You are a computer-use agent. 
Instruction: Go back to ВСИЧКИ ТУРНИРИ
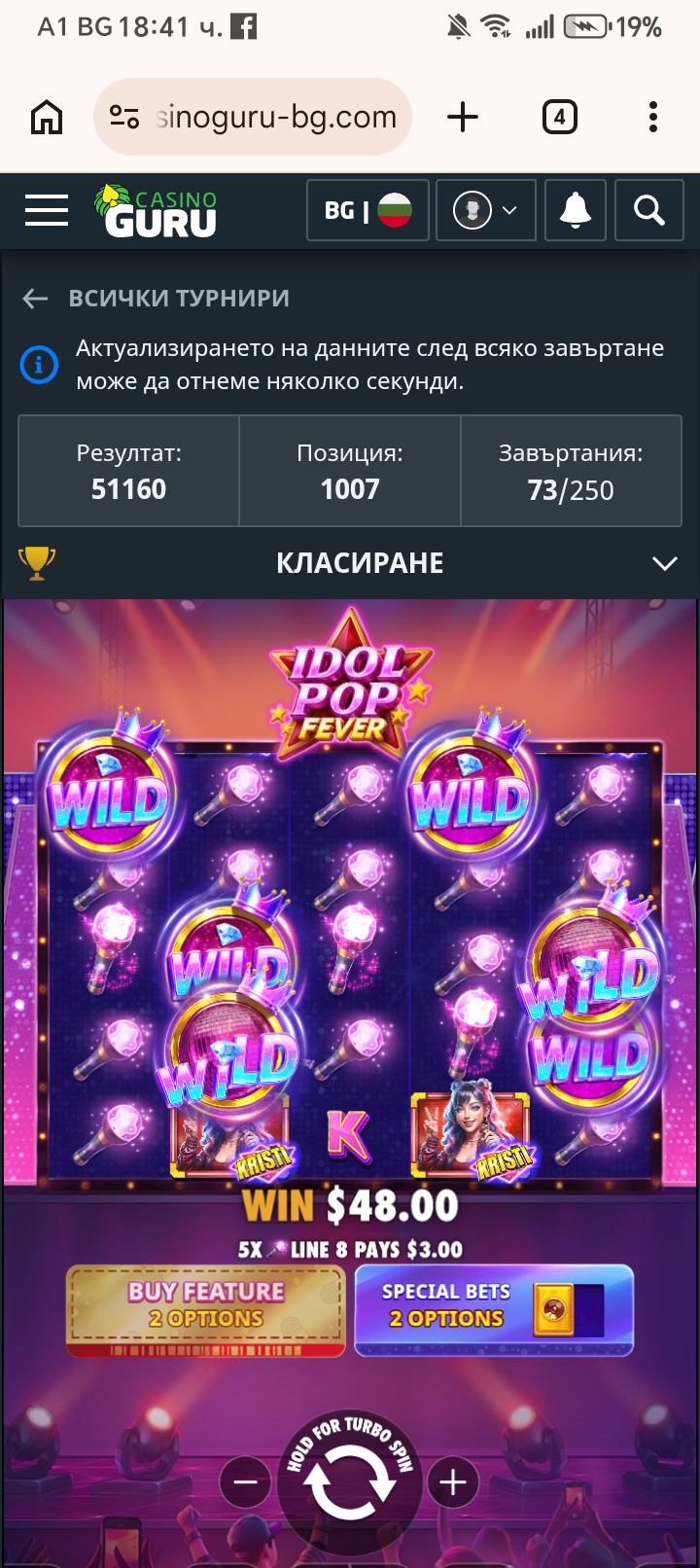[156, 299]
